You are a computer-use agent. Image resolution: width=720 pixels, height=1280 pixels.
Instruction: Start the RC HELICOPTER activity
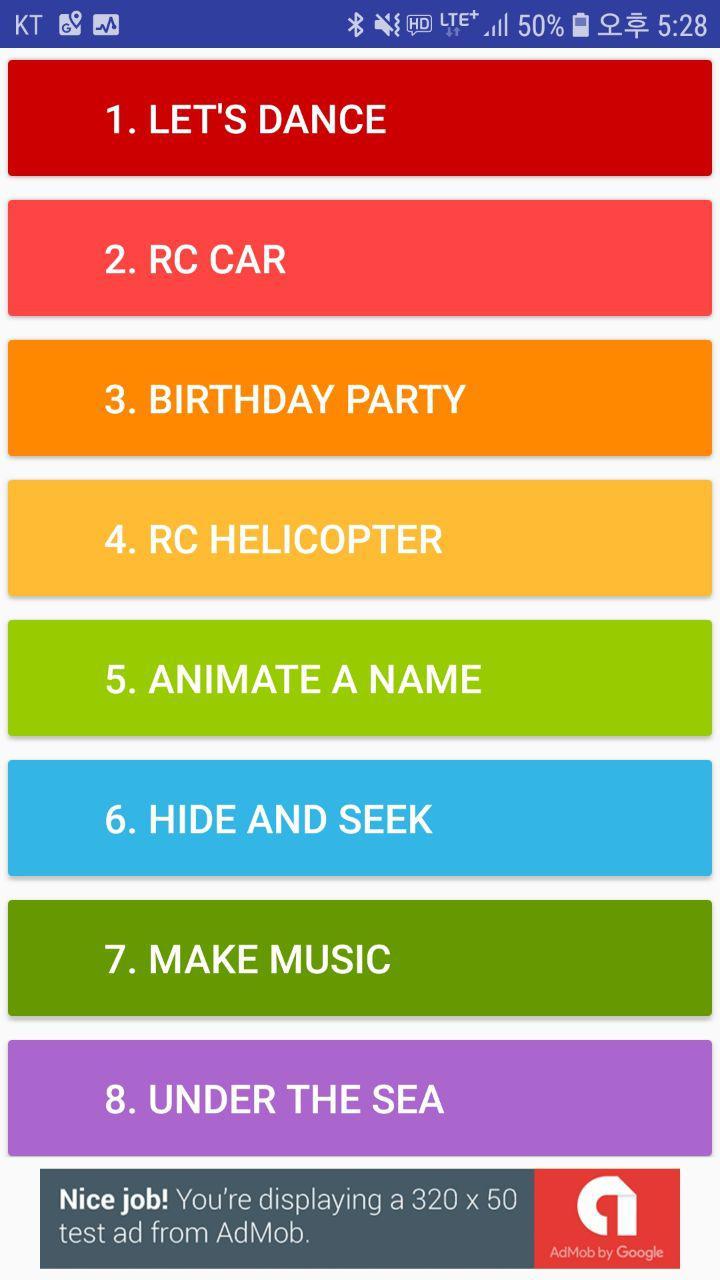(x=360, y=538)
